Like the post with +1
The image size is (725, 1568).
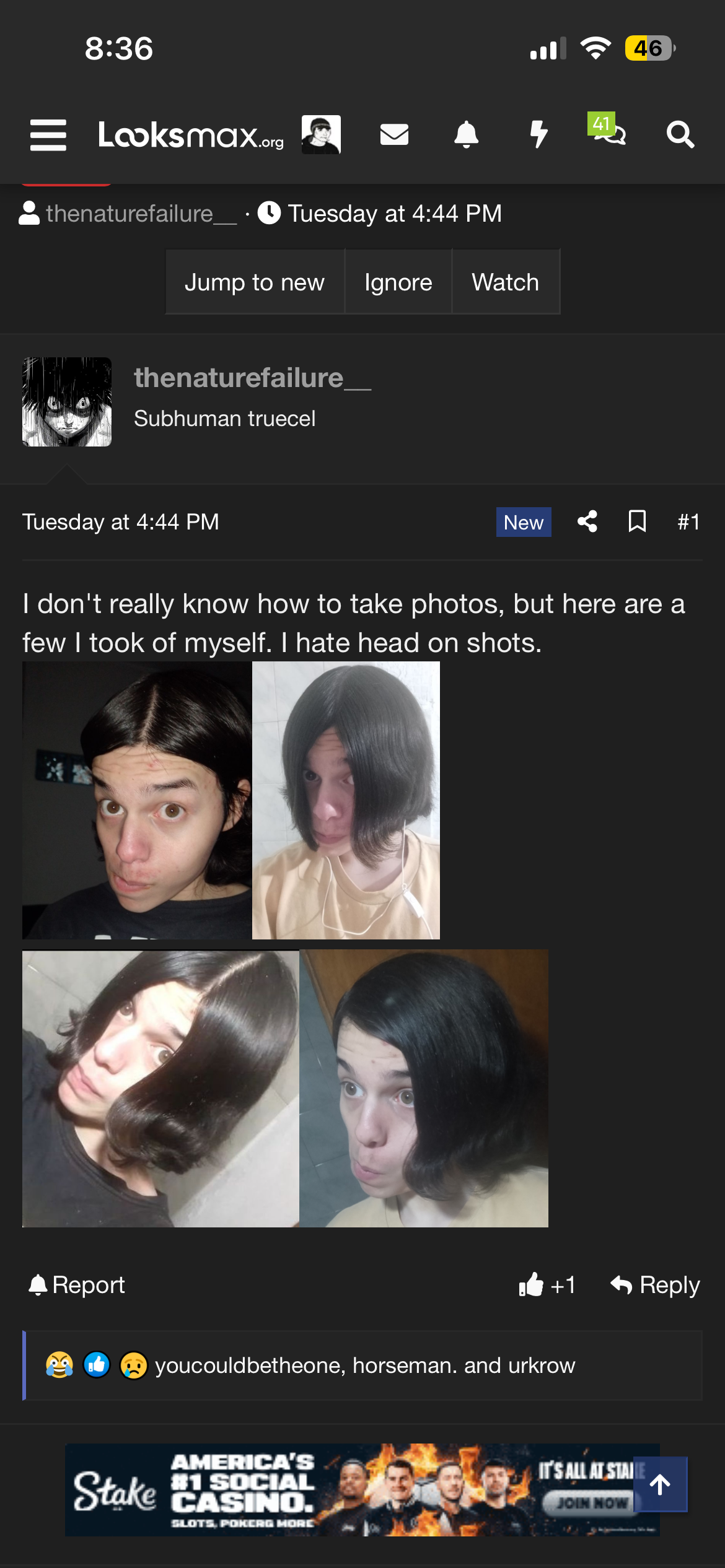point(547,1285)
